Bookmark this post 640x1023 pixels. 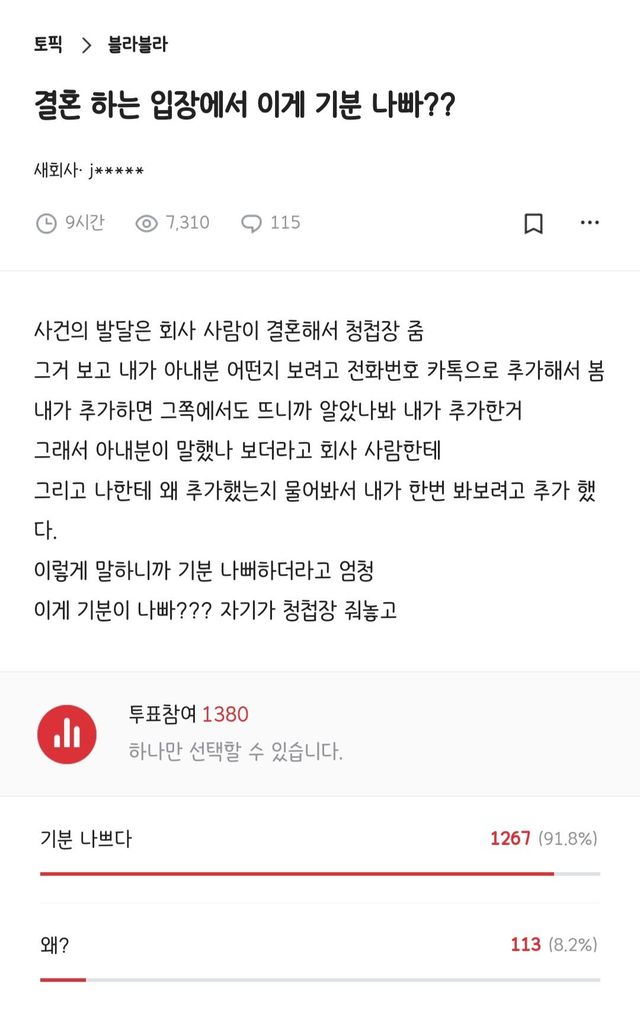click(534, 223)
